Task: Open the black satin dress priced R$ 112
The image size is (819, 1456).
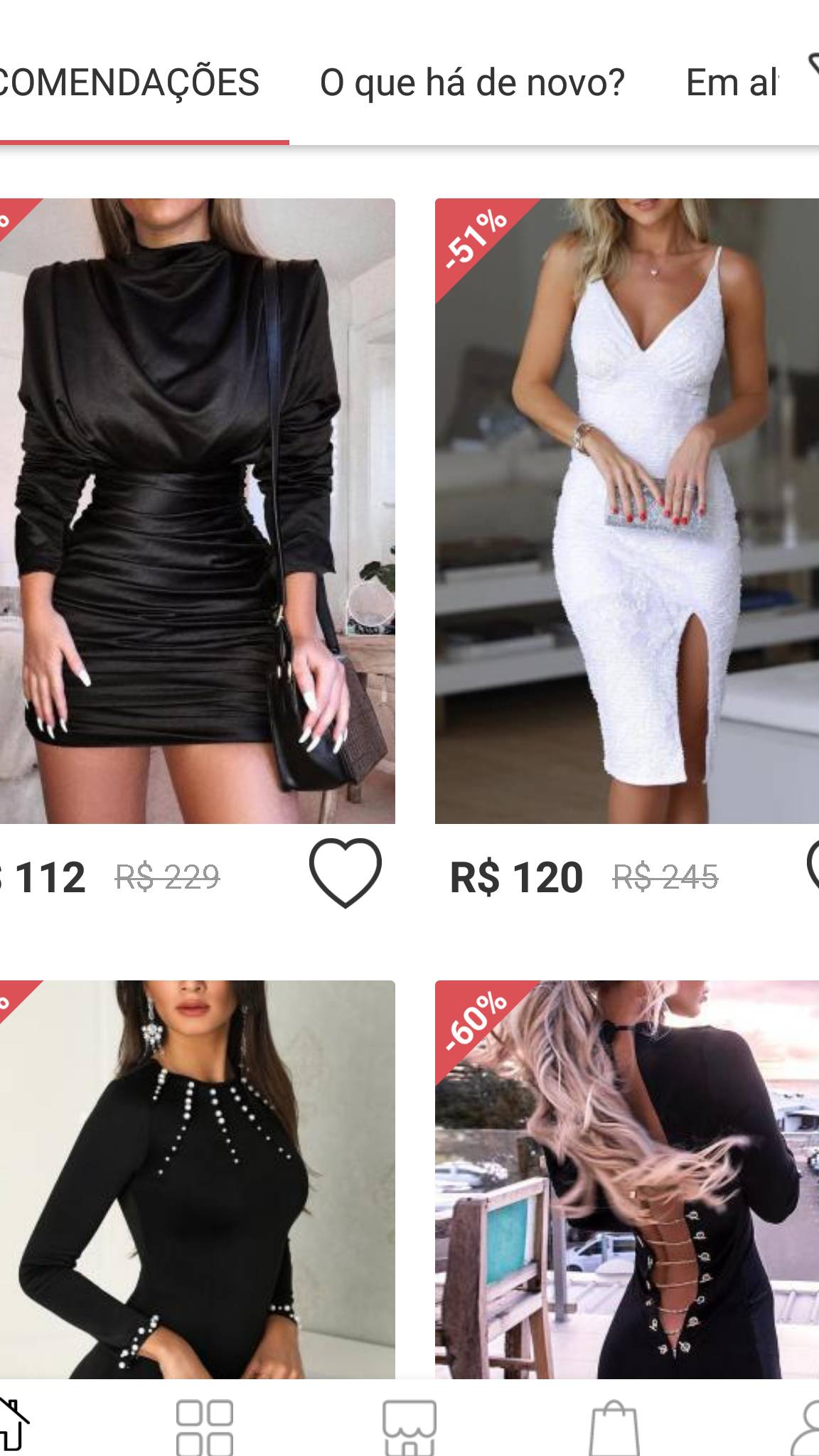Action: [196, 510]
